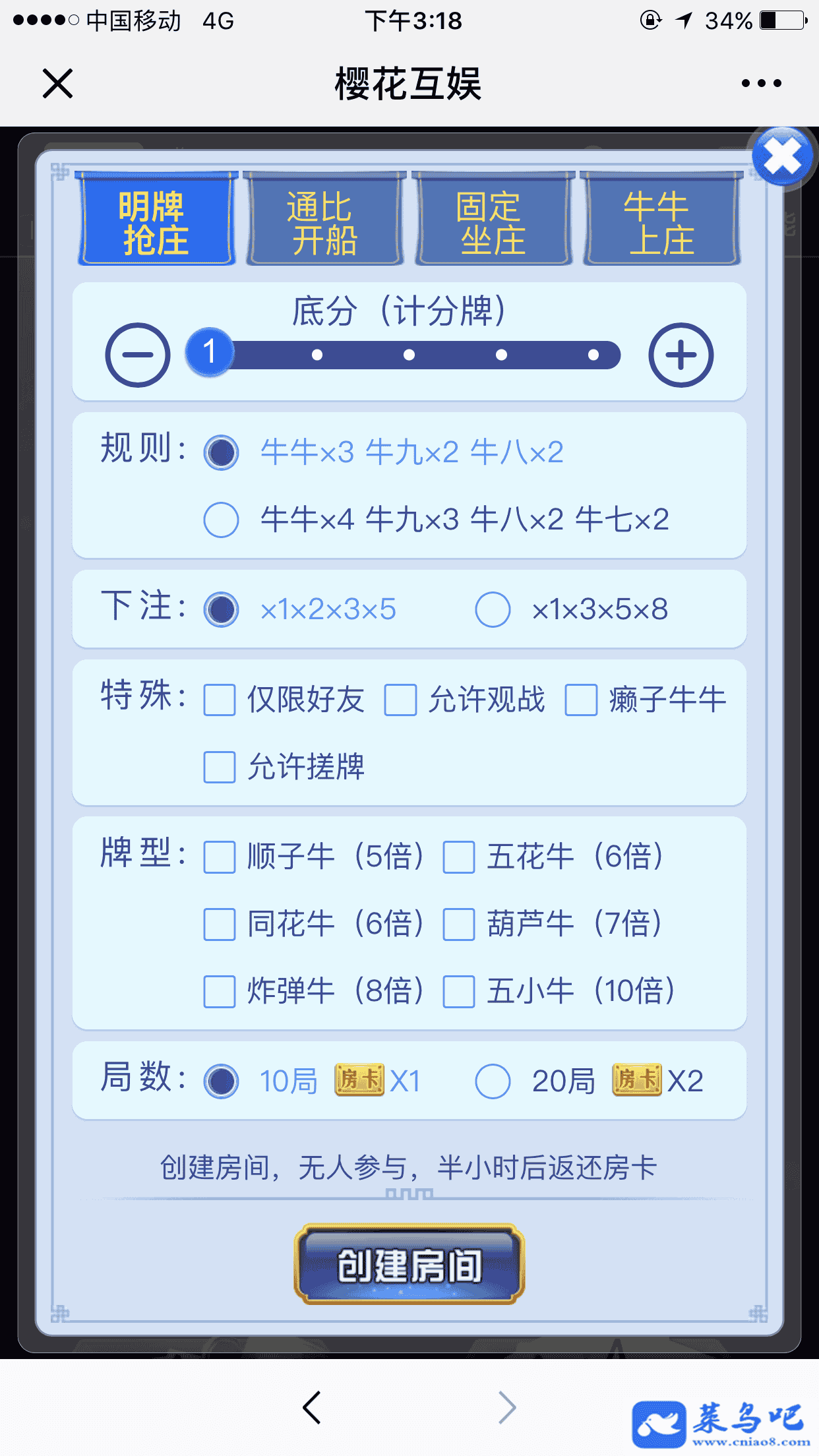Open the three-dot more menu
Screen dimensions: 819x1456
coord(761,84)
